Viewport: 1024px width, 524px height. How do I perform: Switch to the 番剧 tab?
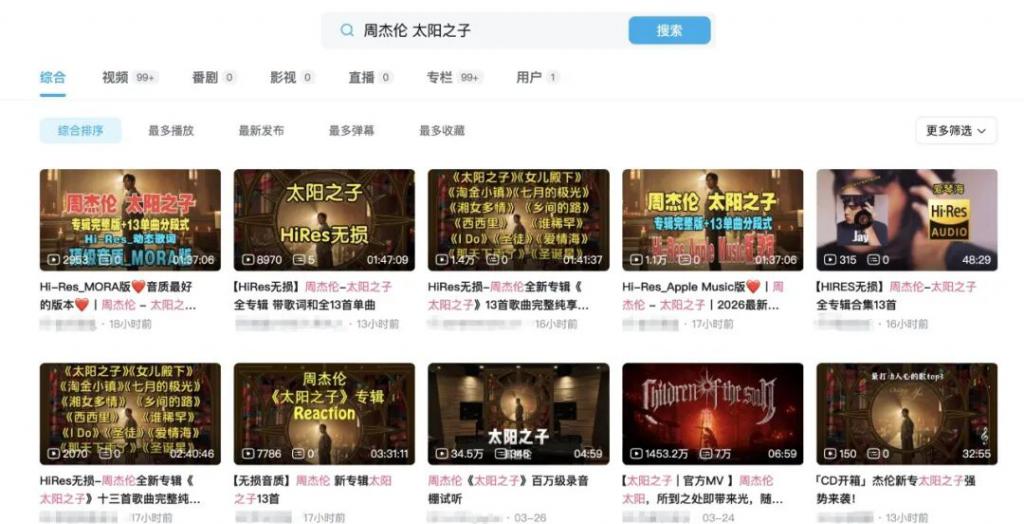(x=205, y=77)
